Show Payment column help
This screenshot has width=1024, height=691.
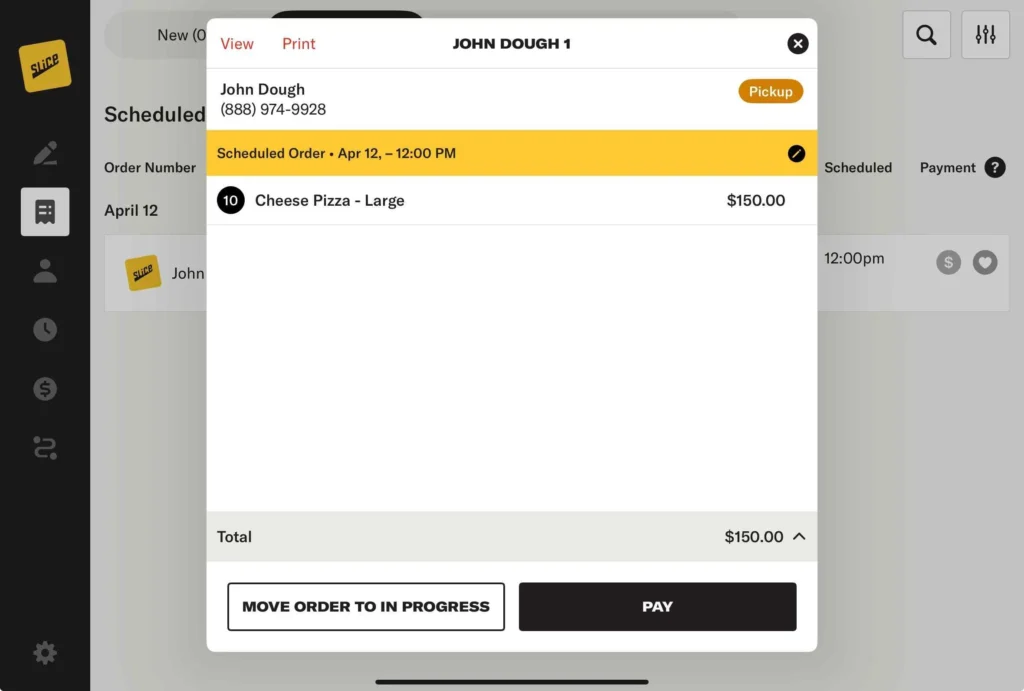point(994,168)
